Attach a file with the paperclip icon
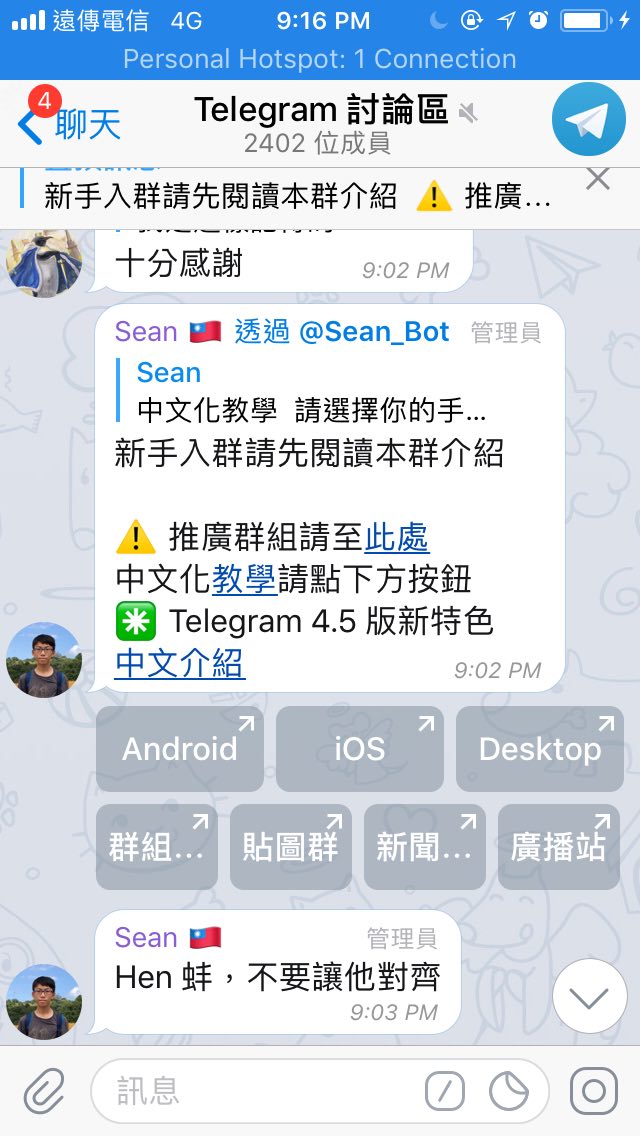 click(44, 1091)
